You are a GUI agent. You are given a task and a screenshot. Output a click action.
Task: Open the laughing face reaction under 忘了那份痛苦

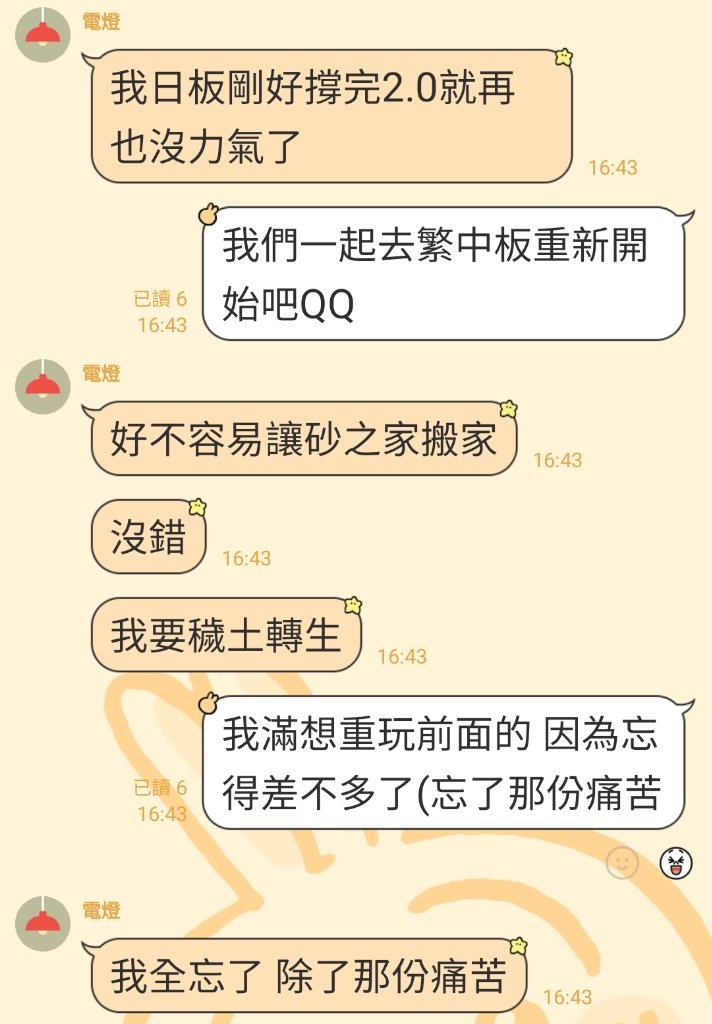[x=677, y=862]
